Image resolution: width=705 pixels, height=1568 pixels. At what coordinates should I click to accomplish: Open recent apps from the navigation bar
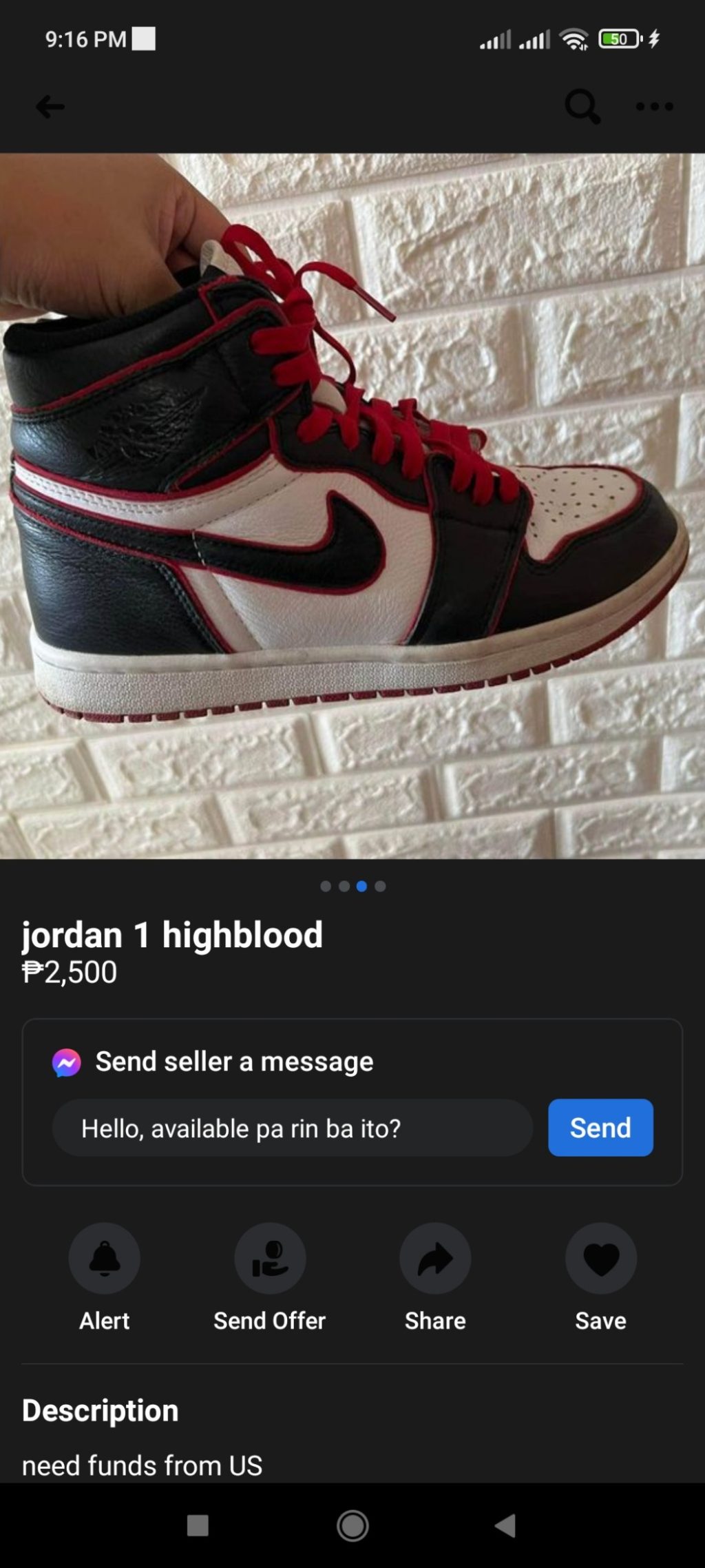[198, 1525]
